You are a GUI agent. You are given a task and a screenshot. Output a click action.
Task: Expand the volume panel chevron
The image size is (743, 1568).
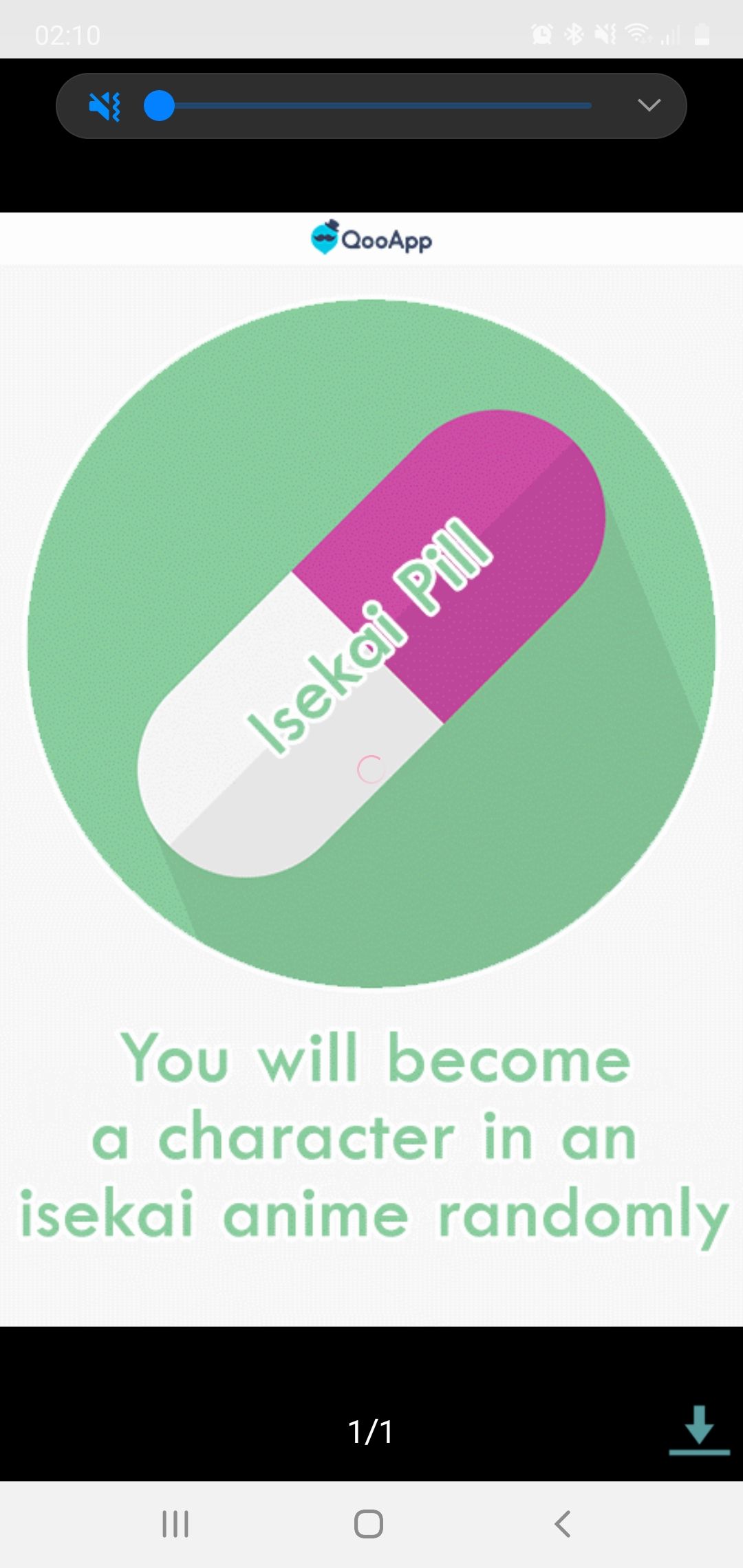649,105
